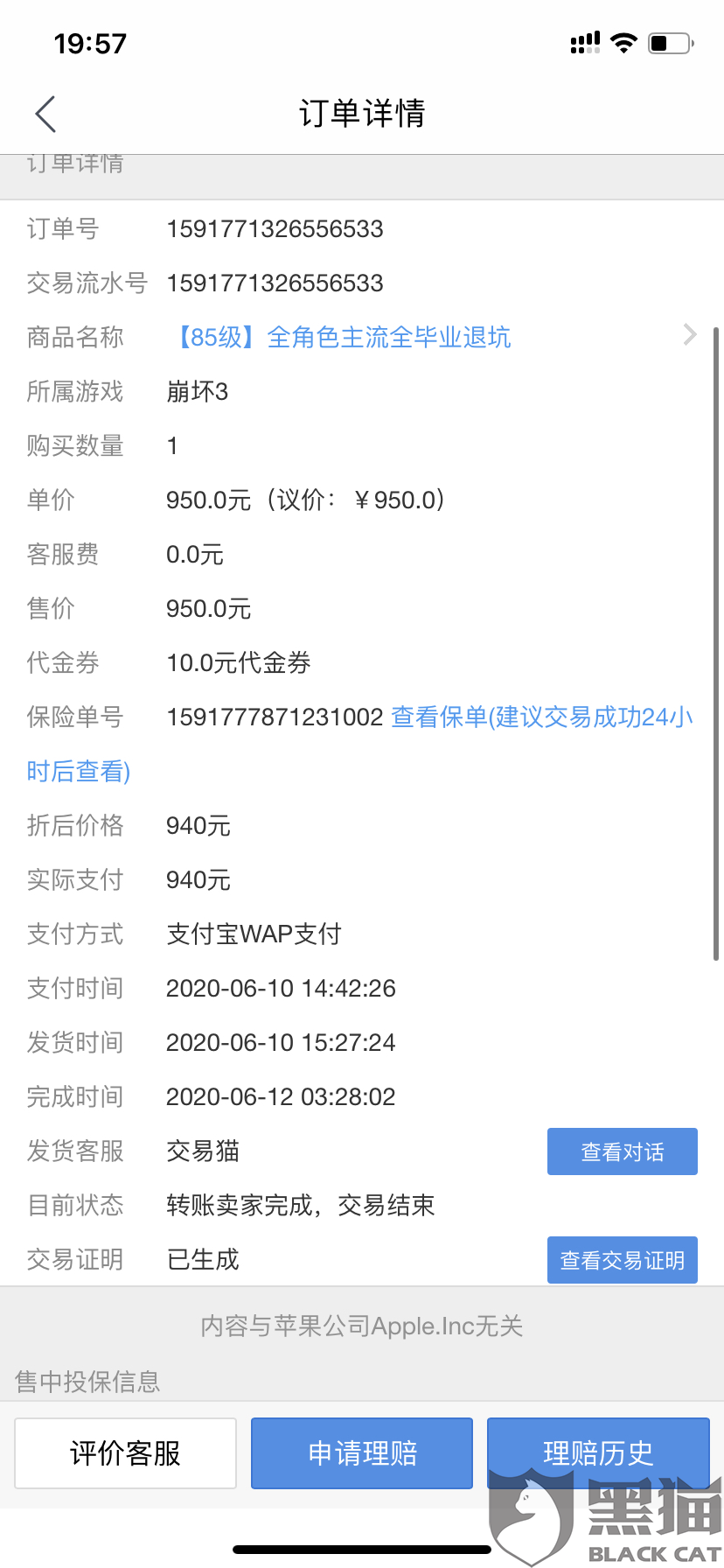Image resolution: width=724 pixels, height=1568 pixels.
Task: Tap the 查看对话 button
Action: coord(623,1151)
